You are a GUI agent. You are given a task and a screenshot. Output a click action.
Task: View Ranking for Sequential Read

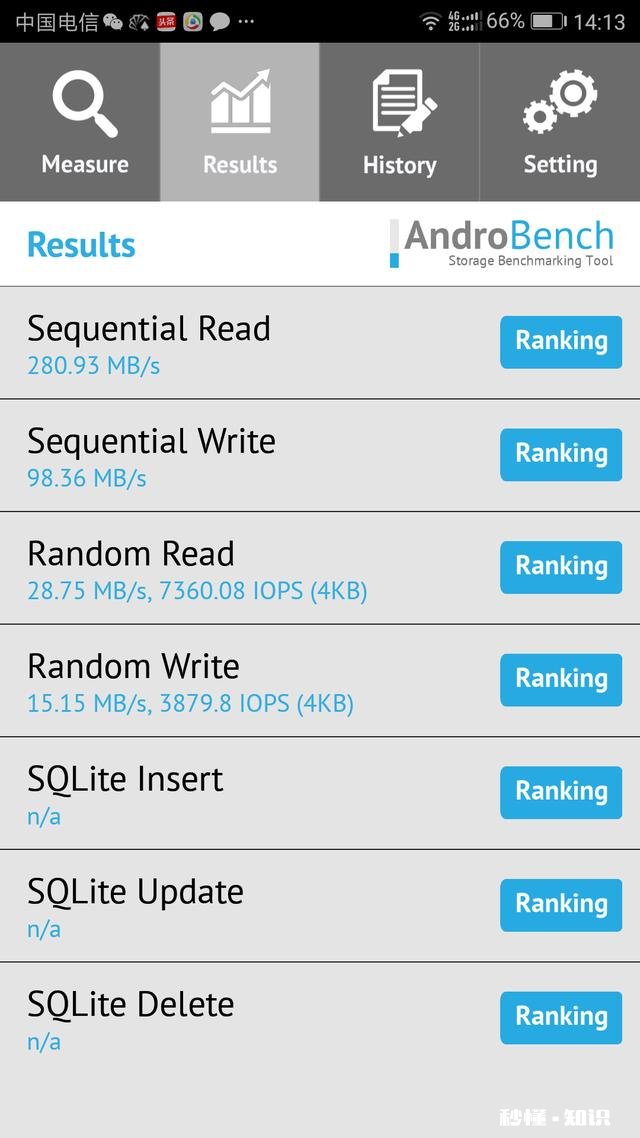pyautogui.click(x=561, y=342)
